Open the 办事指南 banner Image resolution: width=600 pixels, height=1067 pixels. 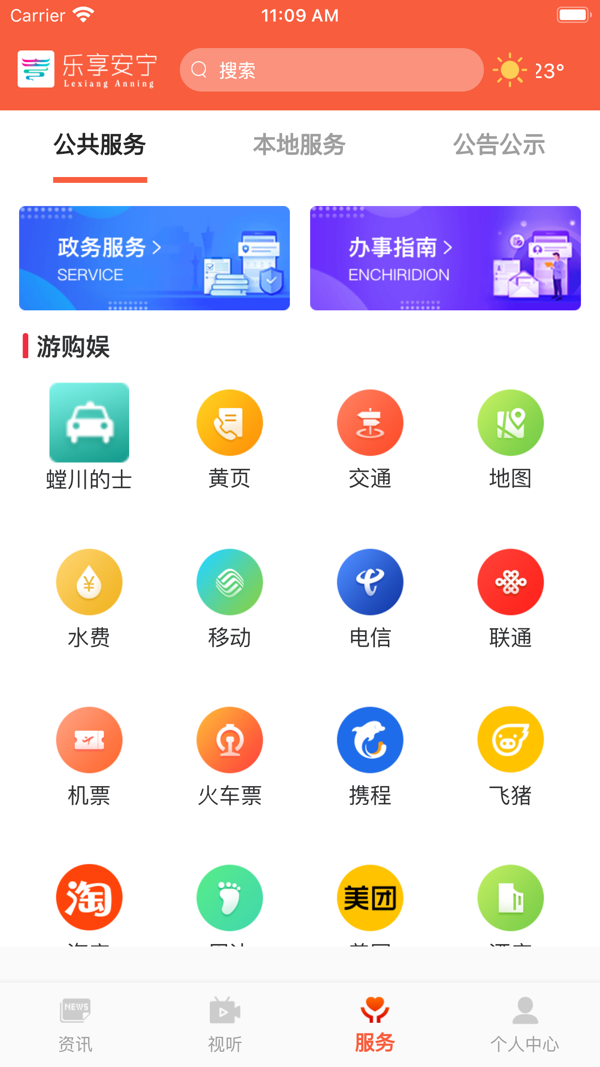click(445, 258)
